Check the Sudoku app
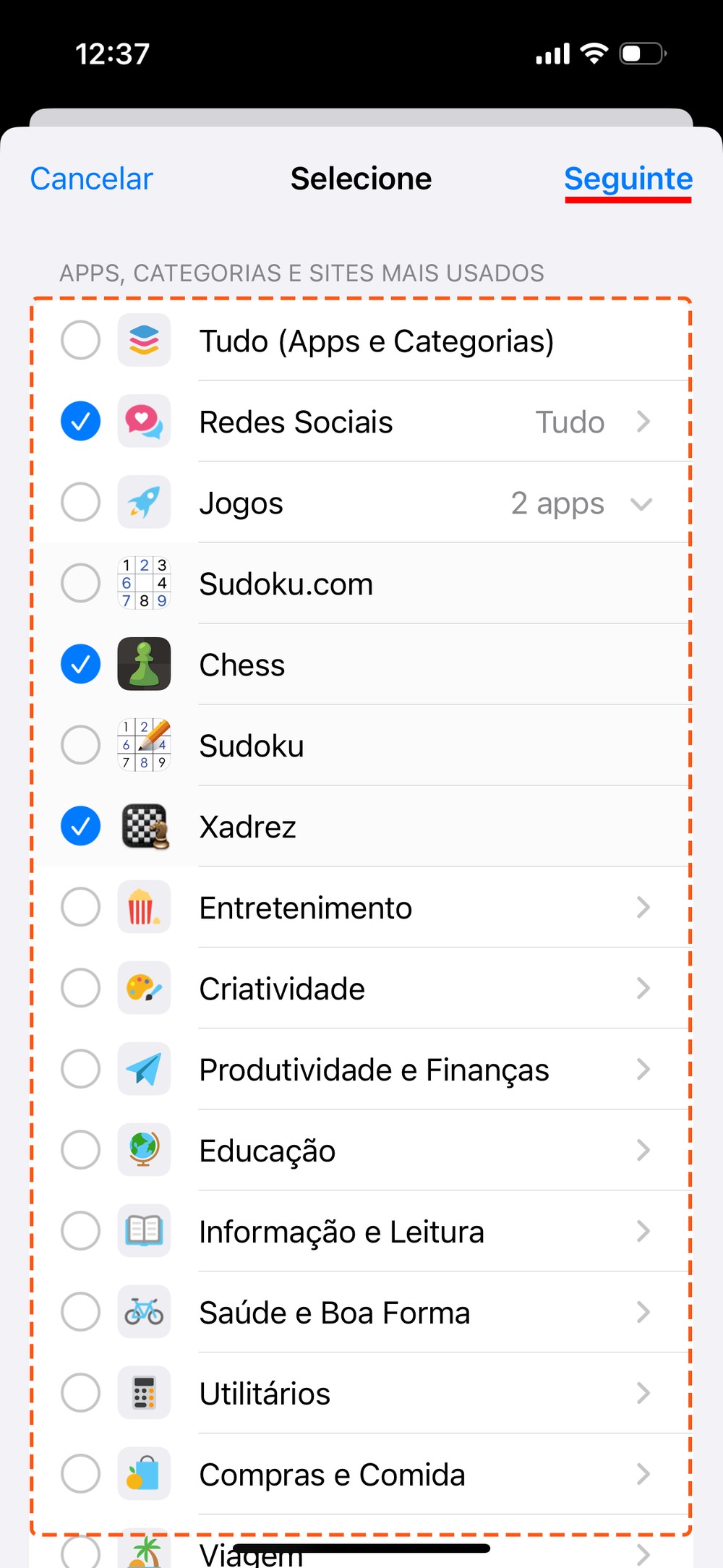Screen dimensions: 723x1568 tap(81, 746)
